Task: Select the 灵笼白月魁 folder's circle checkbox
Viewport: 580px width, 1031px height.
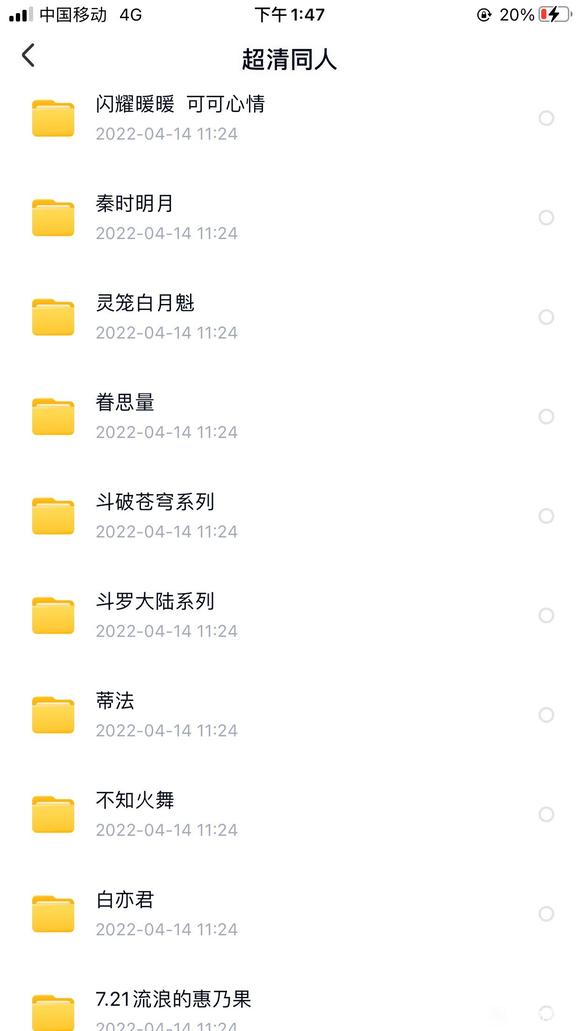Action: click(x=546, y=317)
